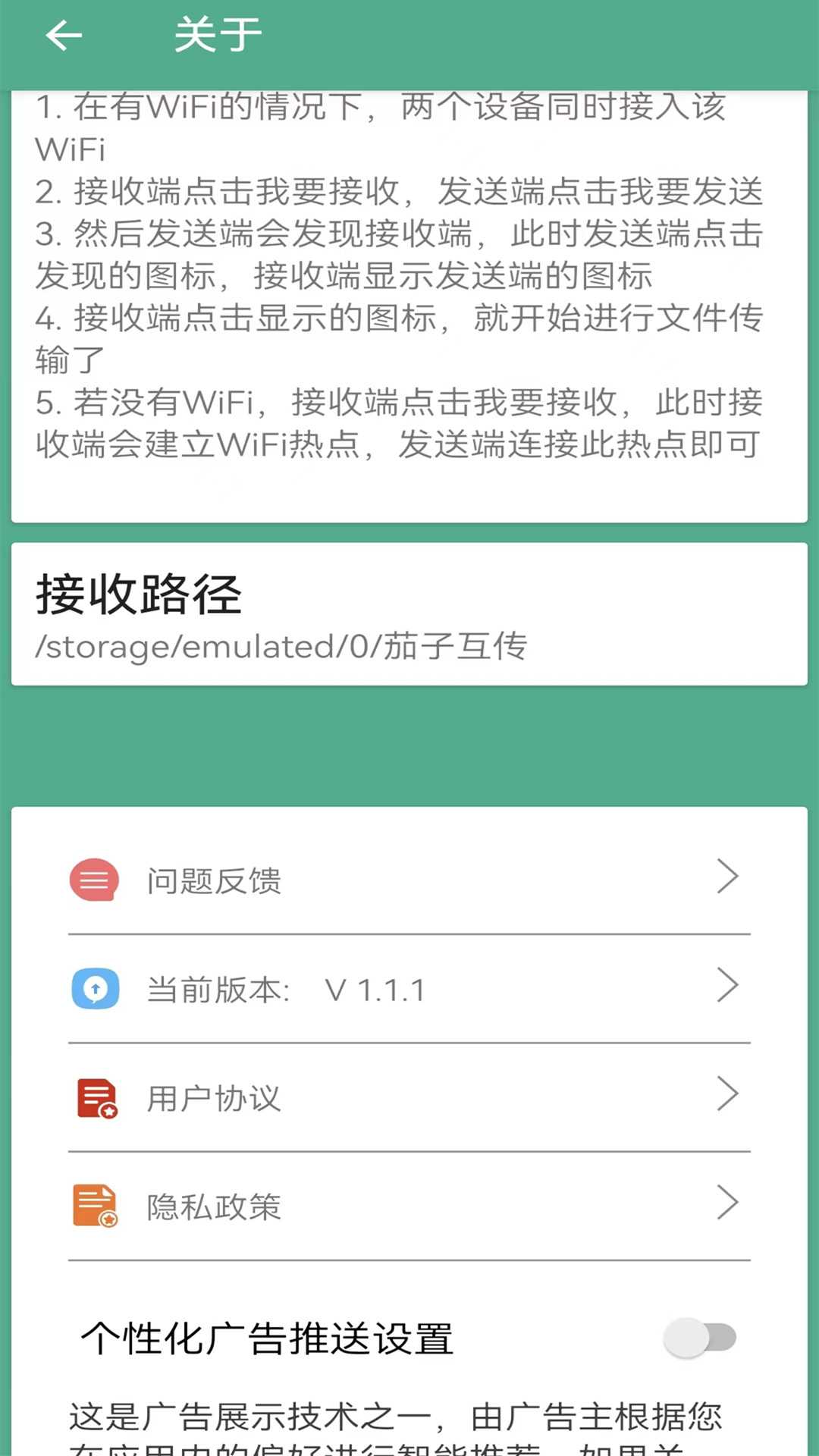The height and width of the screenshot is (1456, 819).
Task: Check the 当前版本 V 1.1.1 row
Action: pos(409,989)
